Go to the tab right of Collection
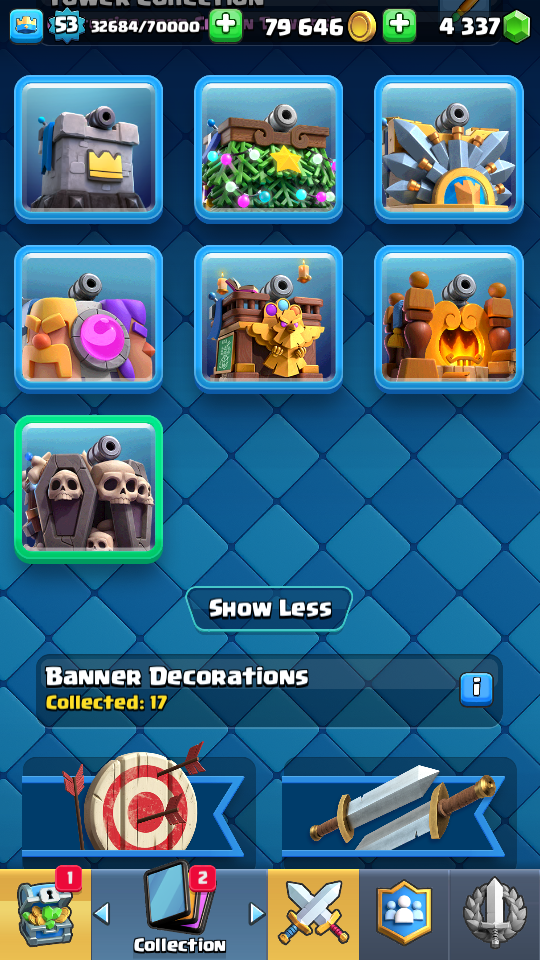This screenshot has width=540, height=960. (257, 913)
